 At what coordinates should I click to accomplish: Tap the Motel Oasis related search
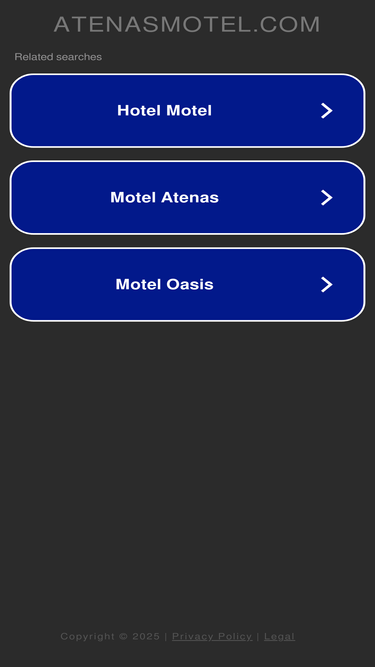click(x=188, y=284)
